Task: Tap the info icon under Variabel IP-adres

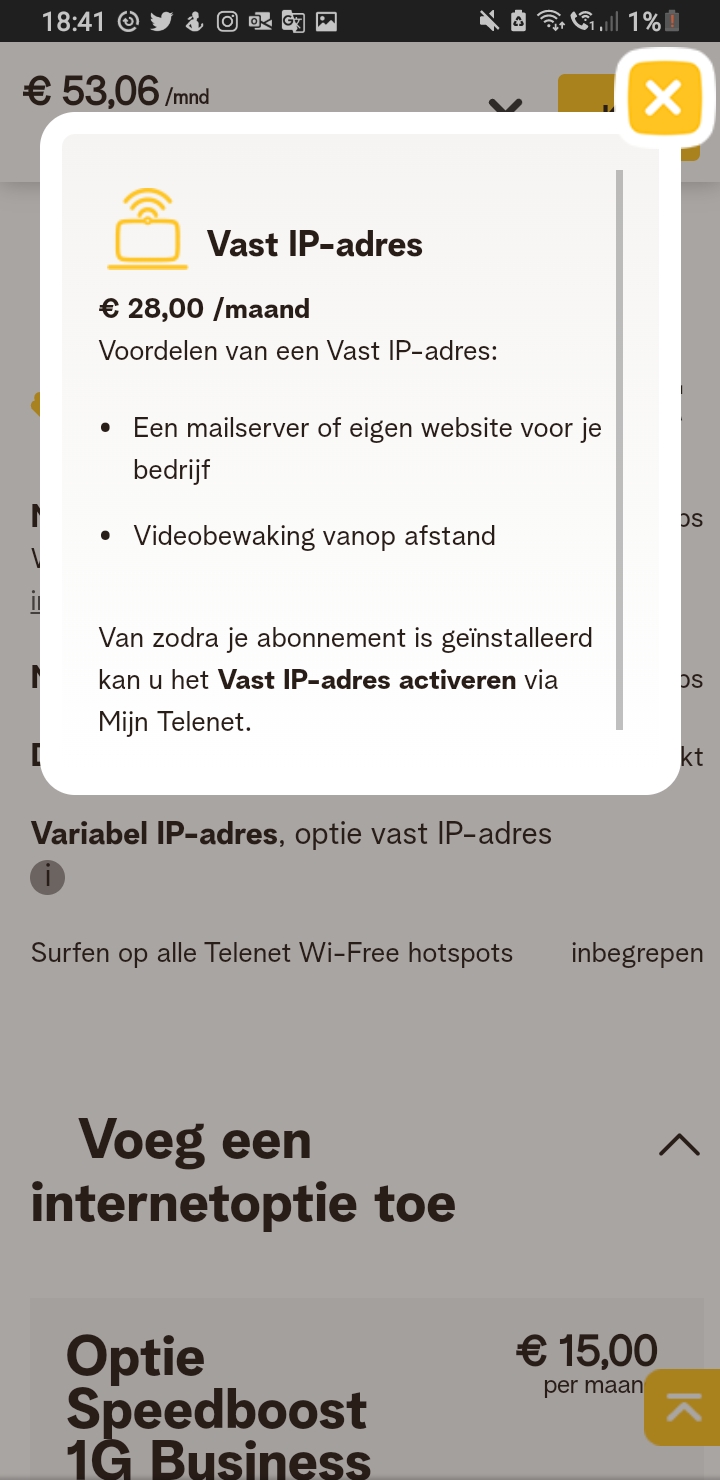Action: click(47, 877)
